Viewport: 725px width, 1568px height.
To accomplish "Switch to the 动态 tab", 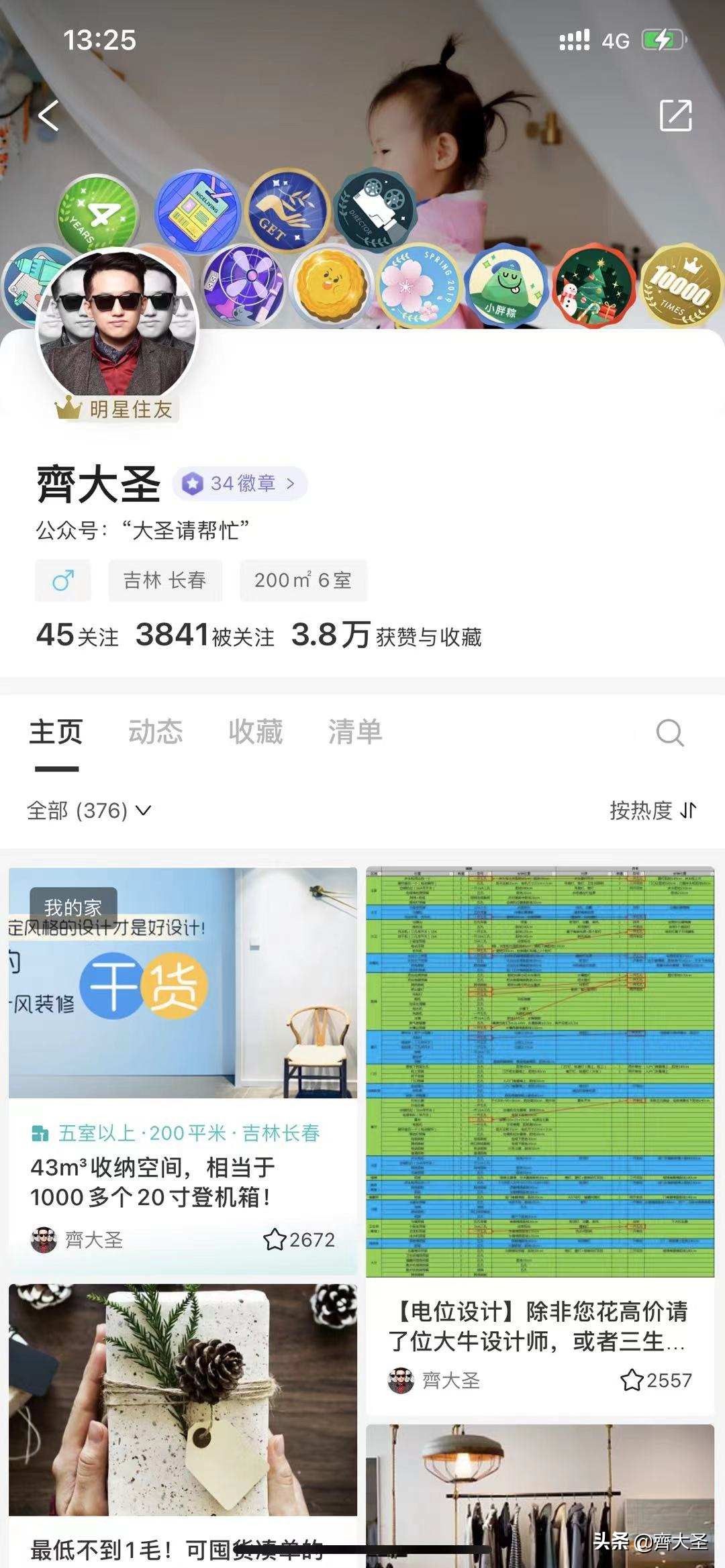I will tap(155, 732).
